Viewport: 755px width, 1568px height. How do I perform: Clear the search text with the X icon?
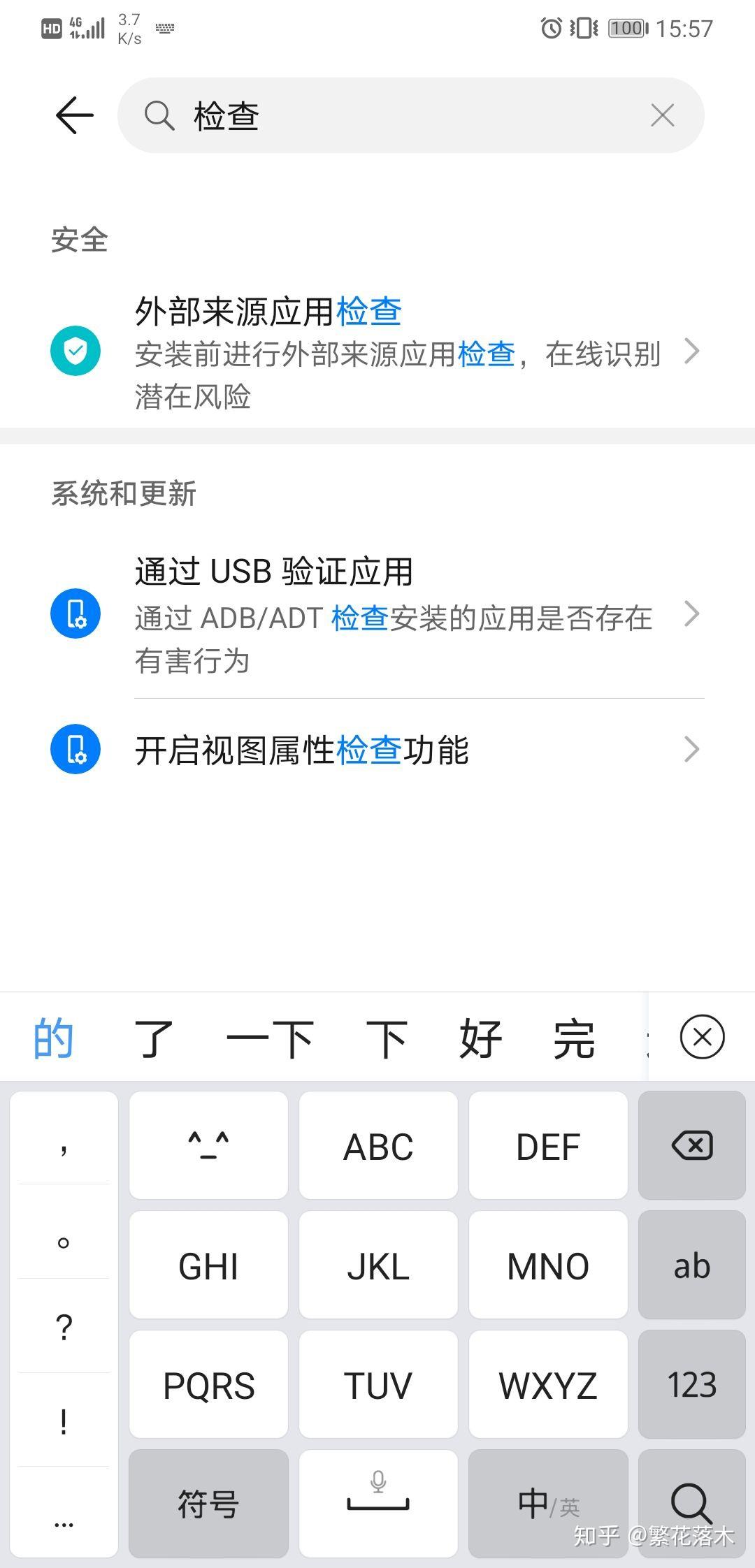pyautogui.click(x=661, y=116)
